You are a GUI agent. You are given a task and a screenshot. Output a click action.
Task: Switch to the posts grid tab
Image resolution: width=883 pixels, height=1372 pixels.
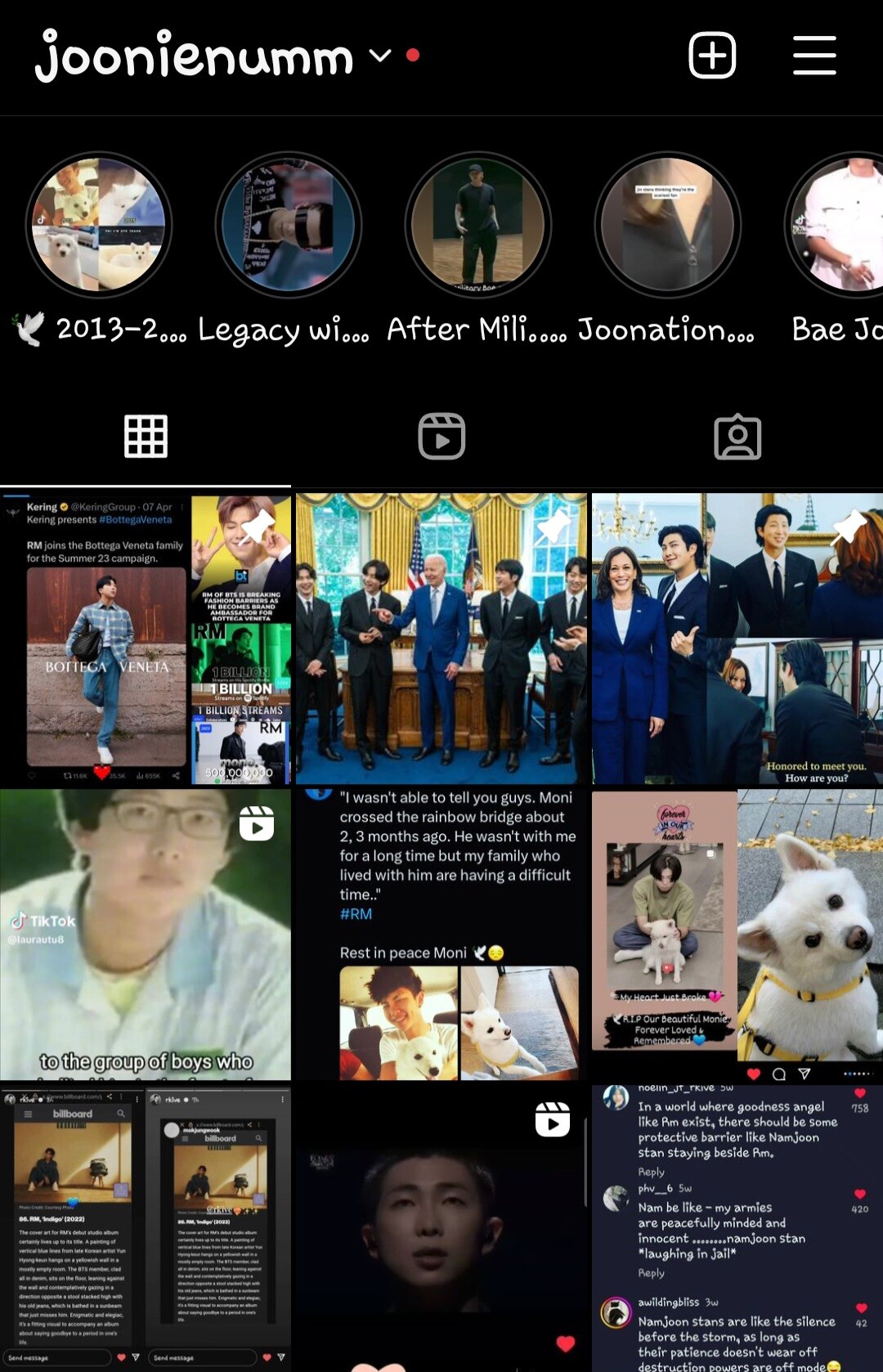click(x=146, y=436)
